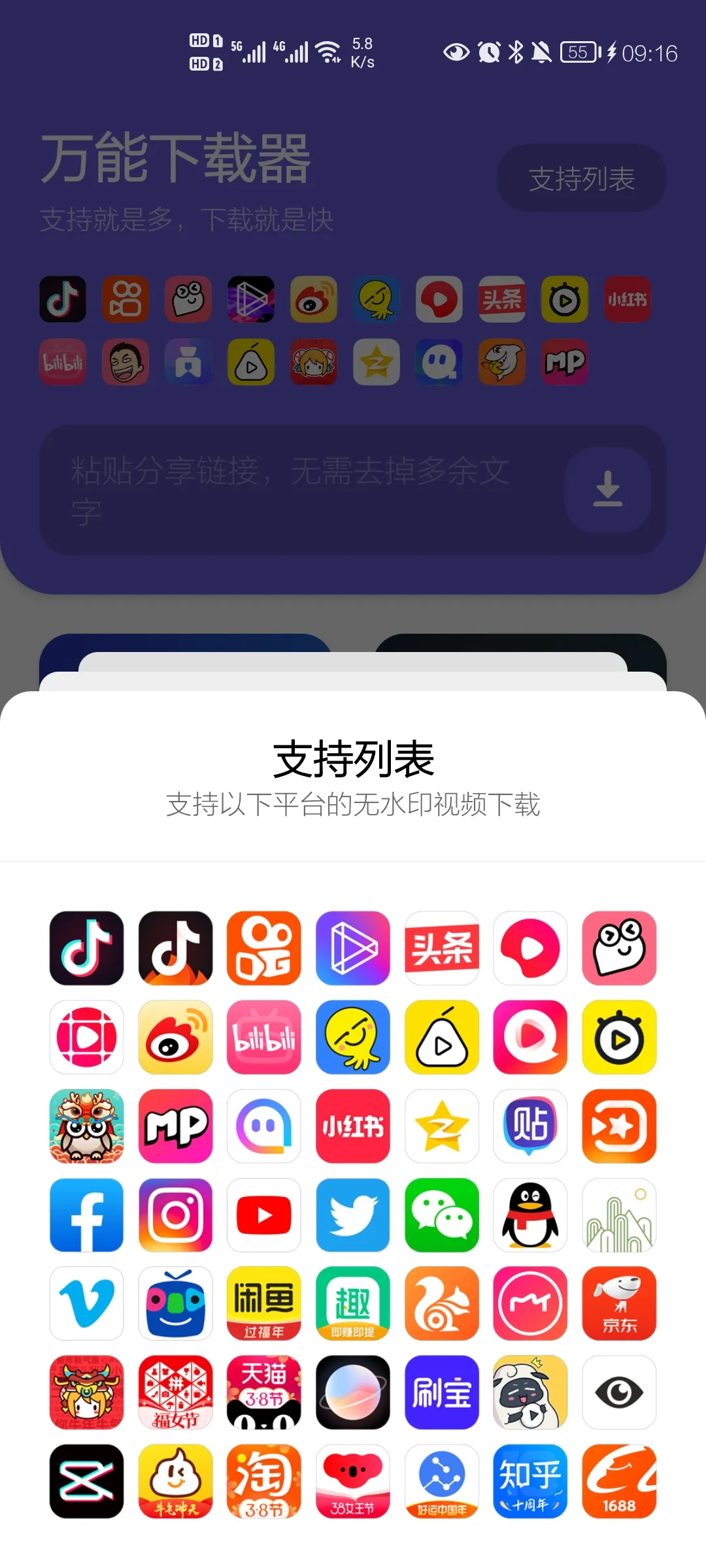Viewport: 706px width, 1568px height.
Task: Select the Baidu Tieba icon
Action: (530, 1126)
